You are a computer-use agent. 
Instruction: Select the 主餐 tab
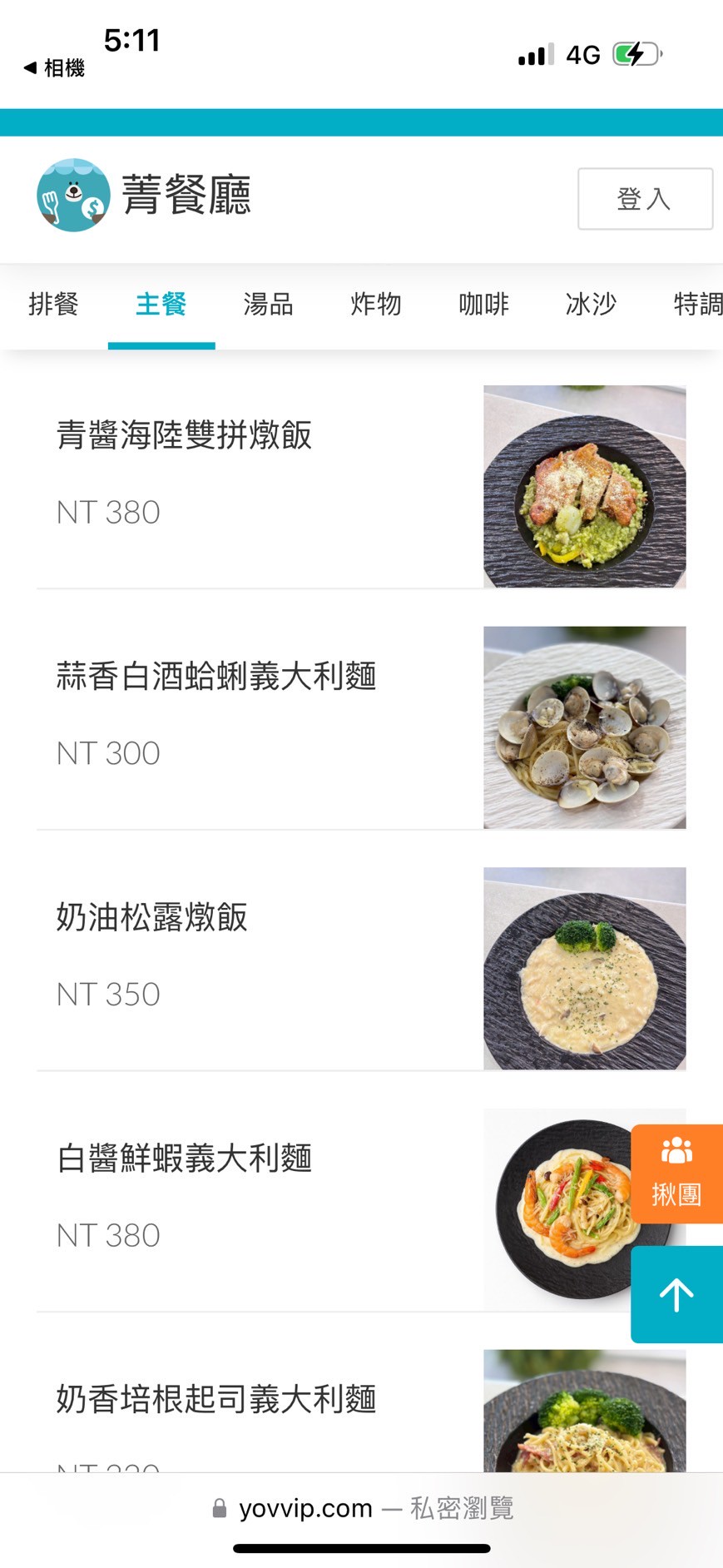[161, 305]
